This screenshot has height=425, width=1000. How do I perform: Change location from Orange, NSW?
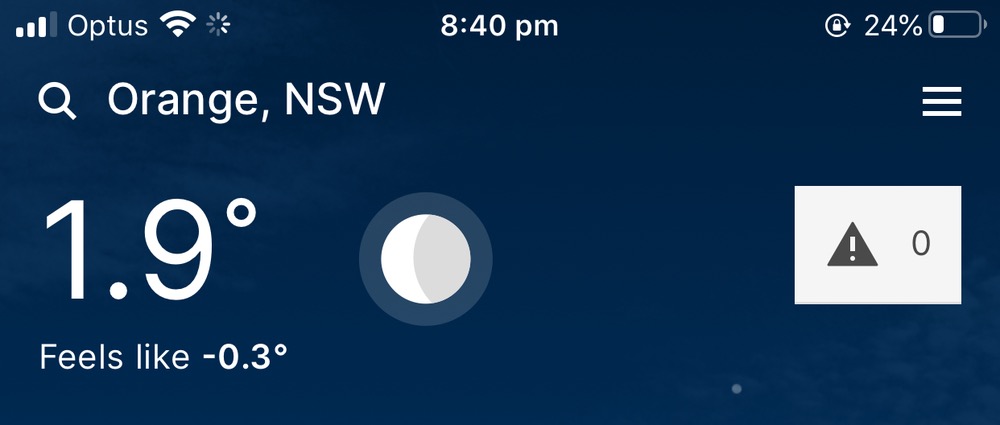pos(246,100)
